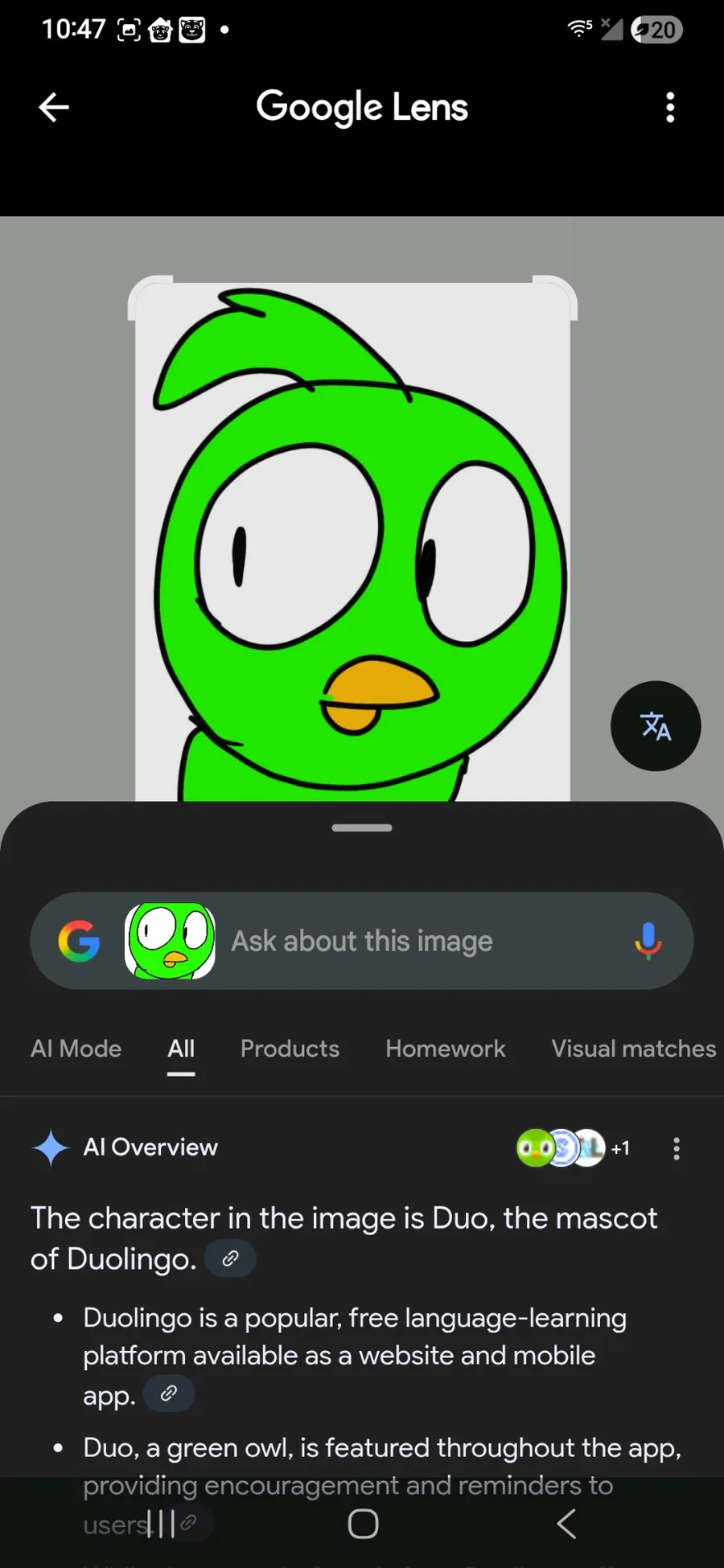Image resolution: width=724 pixels, height=1568 pixels.
Task: Go back using the top arrow
Action: coord(54,107)
